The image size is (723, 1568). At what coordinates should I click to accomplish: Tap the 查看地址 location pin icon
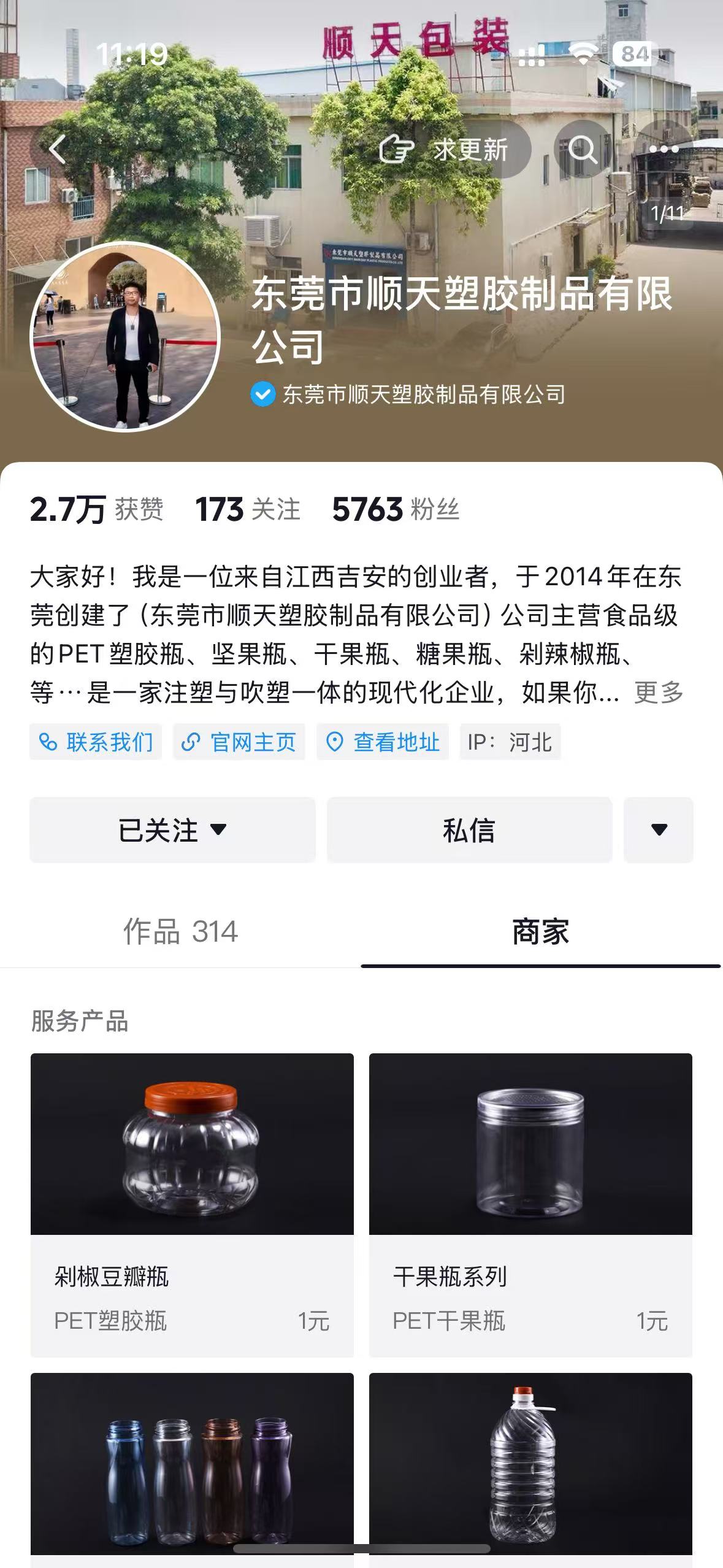(336, 742)
